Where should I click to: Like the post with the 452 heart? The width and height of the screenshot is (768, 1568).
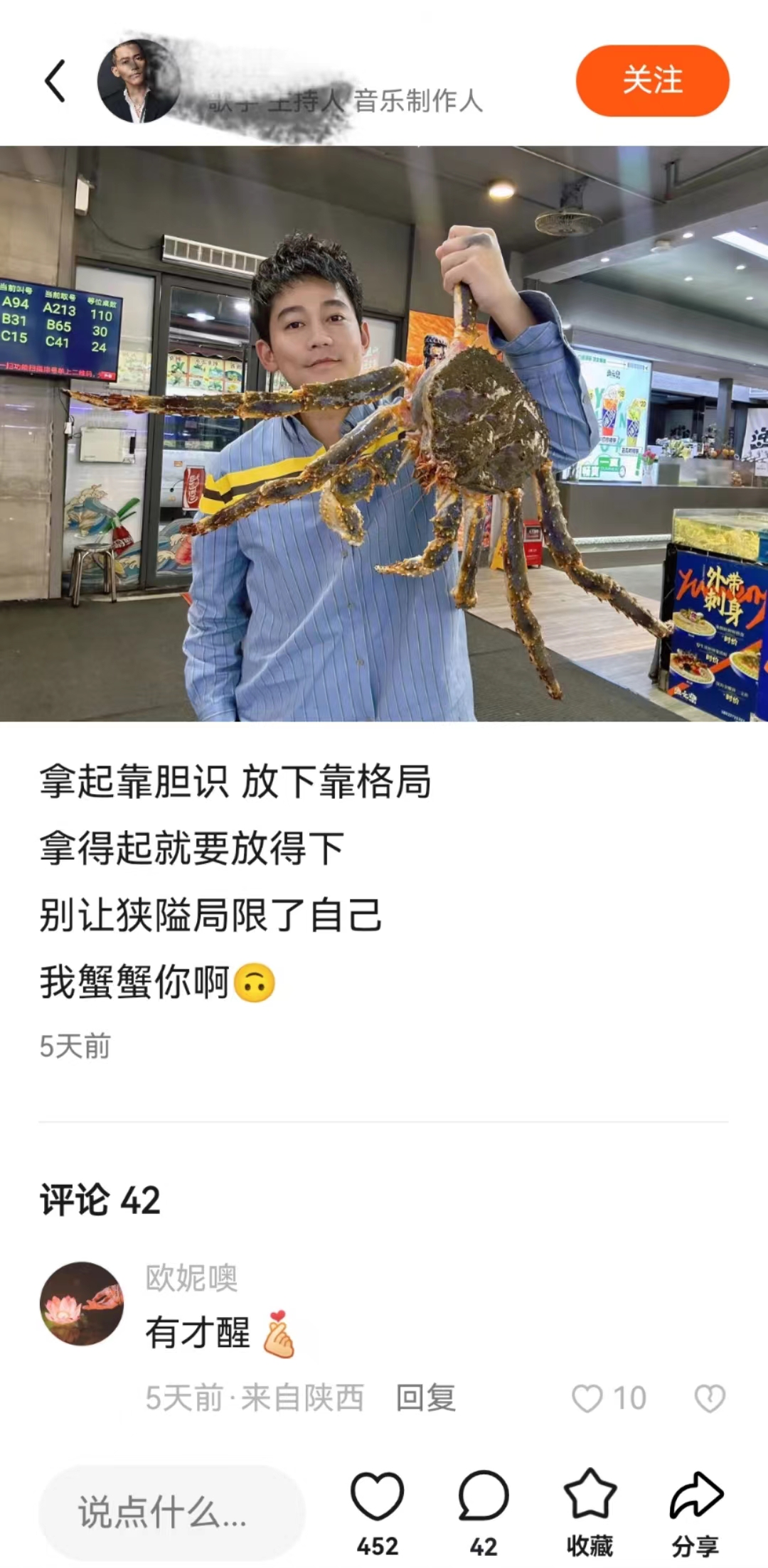pyautogui.click(x=377, y=1497)
